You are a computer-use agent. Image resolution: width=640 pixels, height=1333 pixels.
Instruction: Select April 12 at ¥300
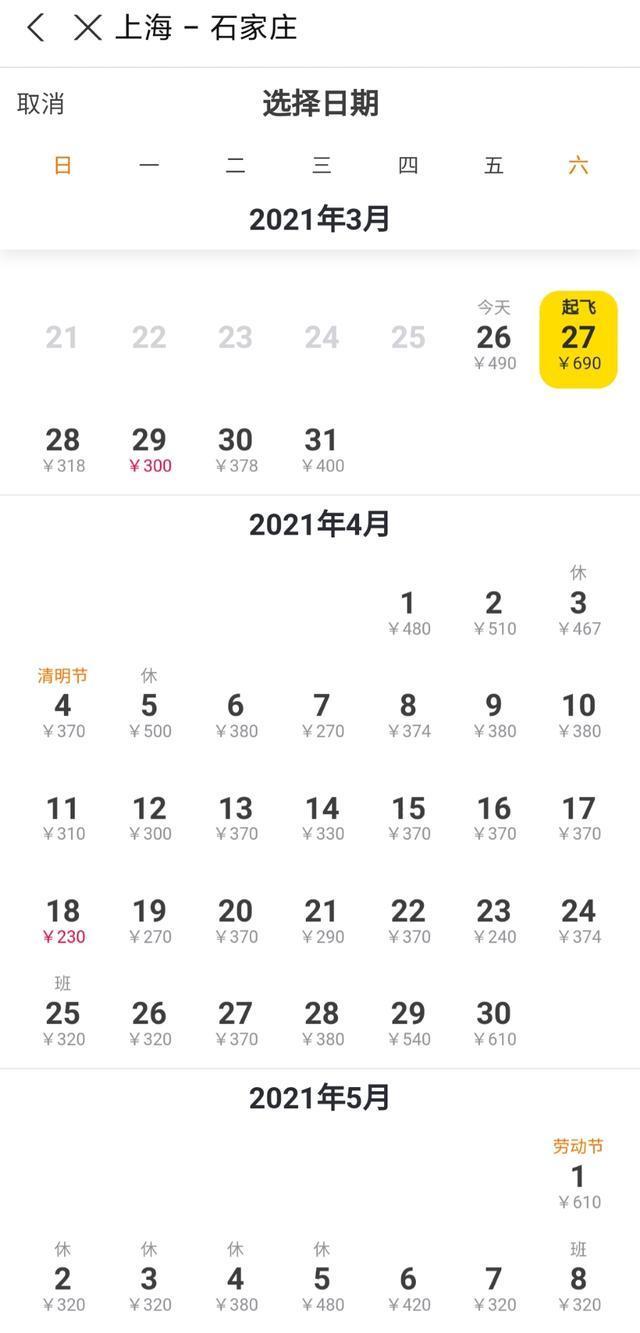149,818
